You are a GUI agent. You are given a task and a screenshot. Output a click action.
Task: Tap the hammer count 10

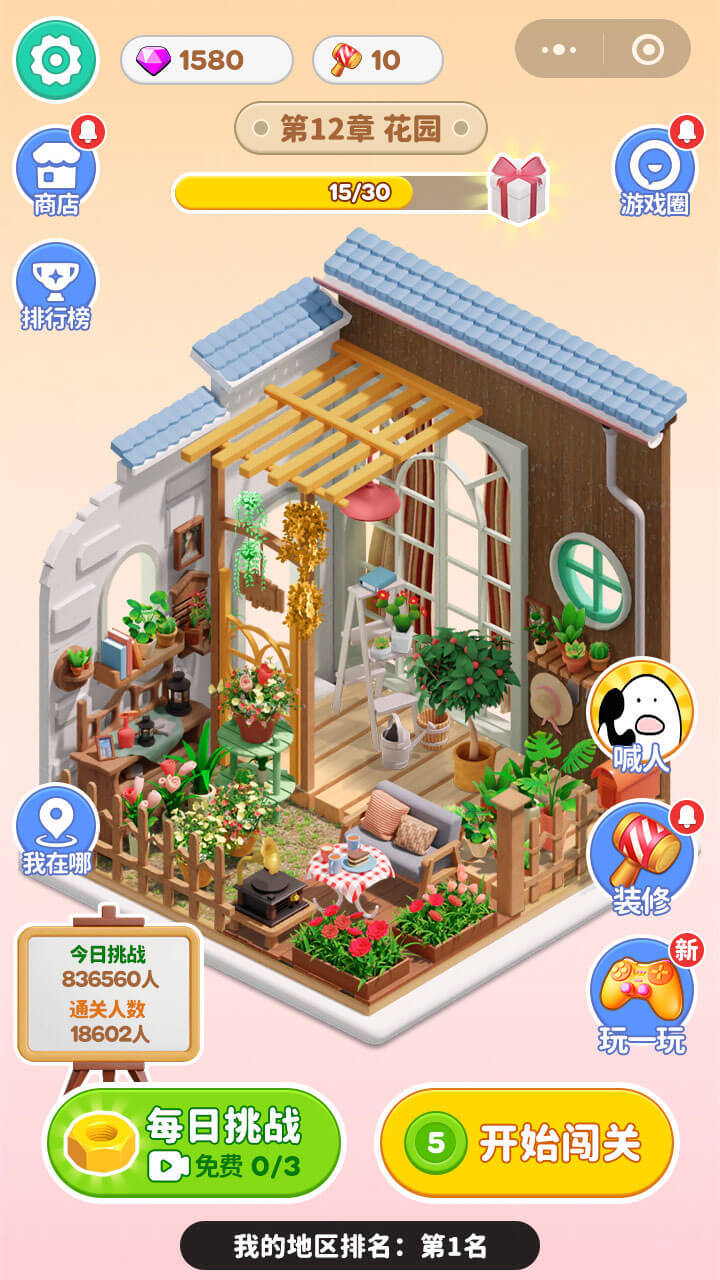click(x=377, y=60)
